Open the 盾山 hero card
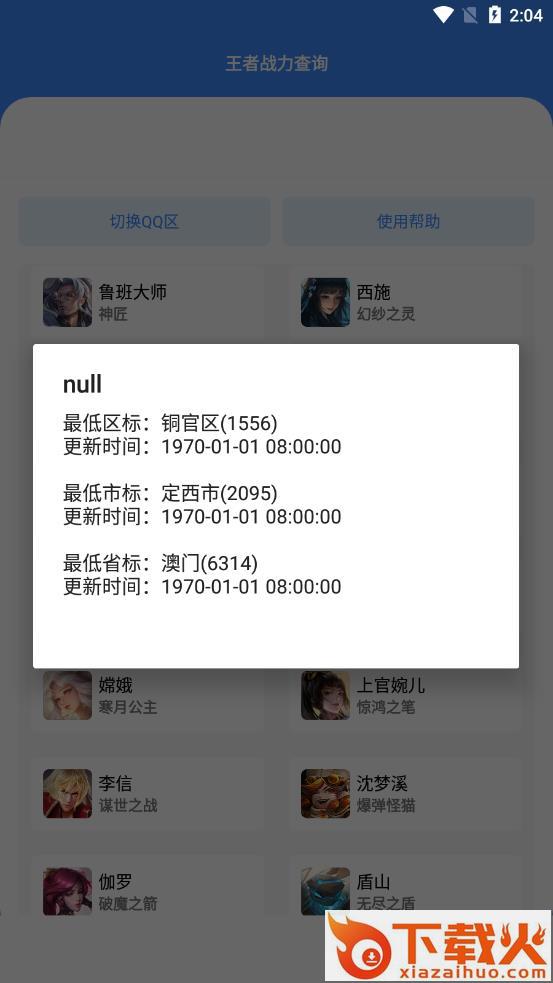The height and width of the screenshot is (983, 553). pyautogui.click(x=406, y=891)
